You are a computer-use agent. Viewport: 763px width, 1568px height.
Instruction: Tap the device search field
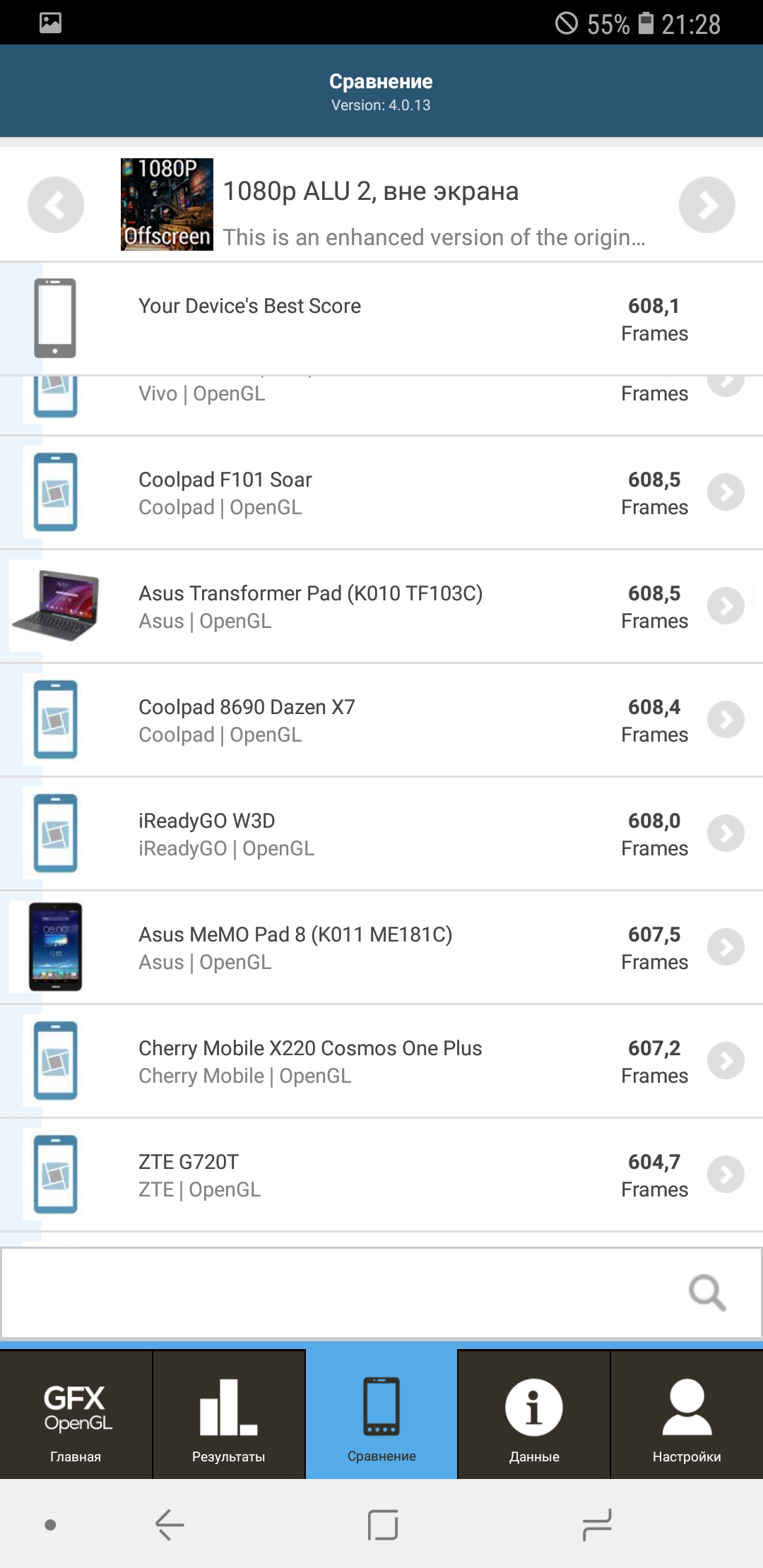(339, 1293)
